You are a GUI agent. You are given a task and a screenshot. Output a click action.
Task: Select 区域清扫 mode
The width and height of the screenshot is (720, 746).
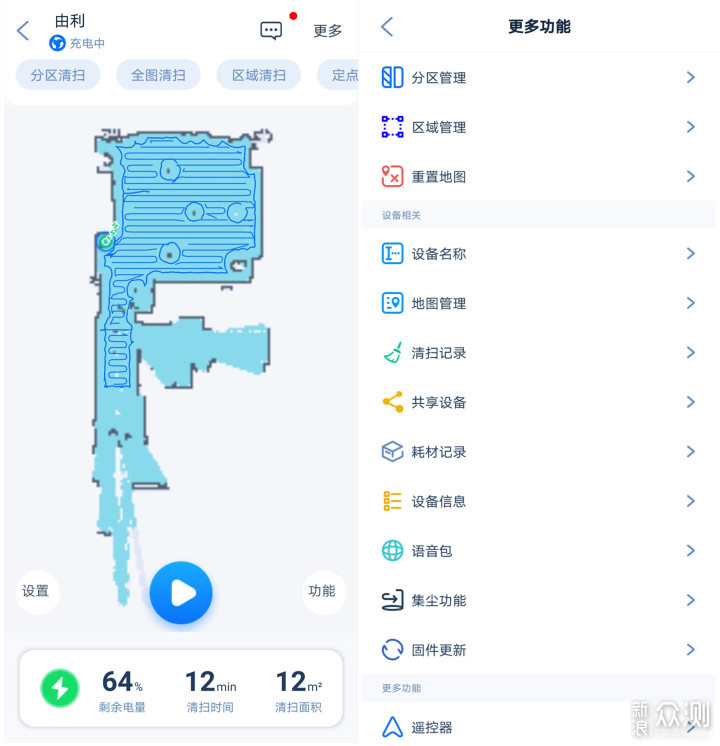click(259, 75)
